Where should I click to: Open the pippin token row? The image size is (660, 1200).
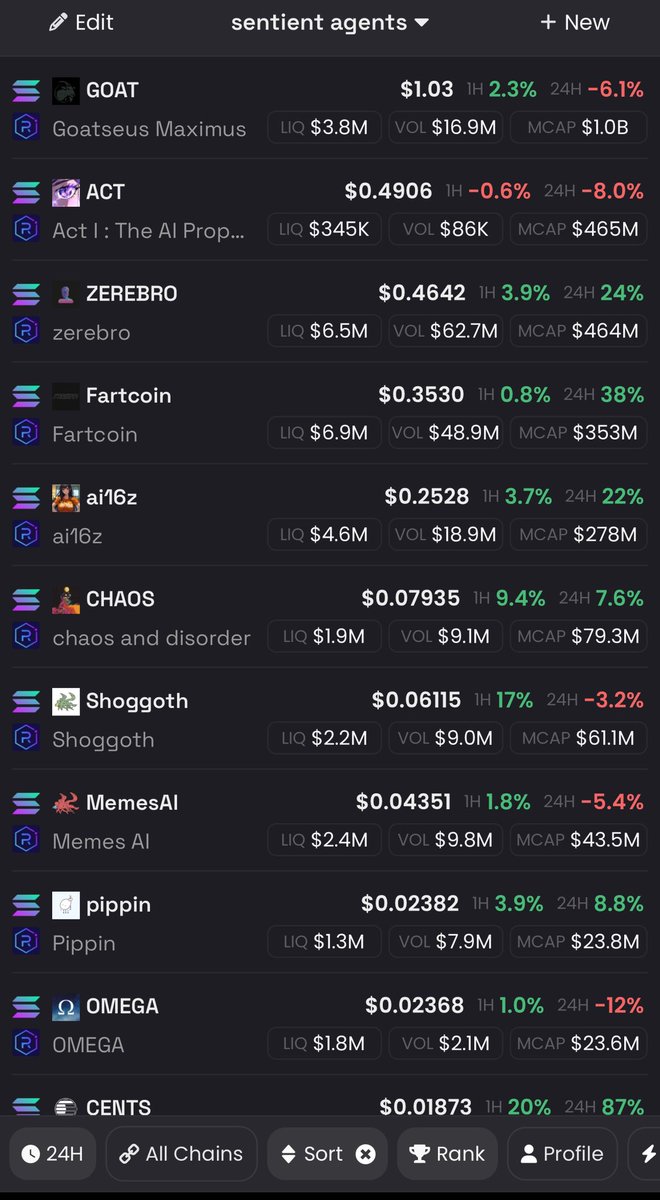330,924
